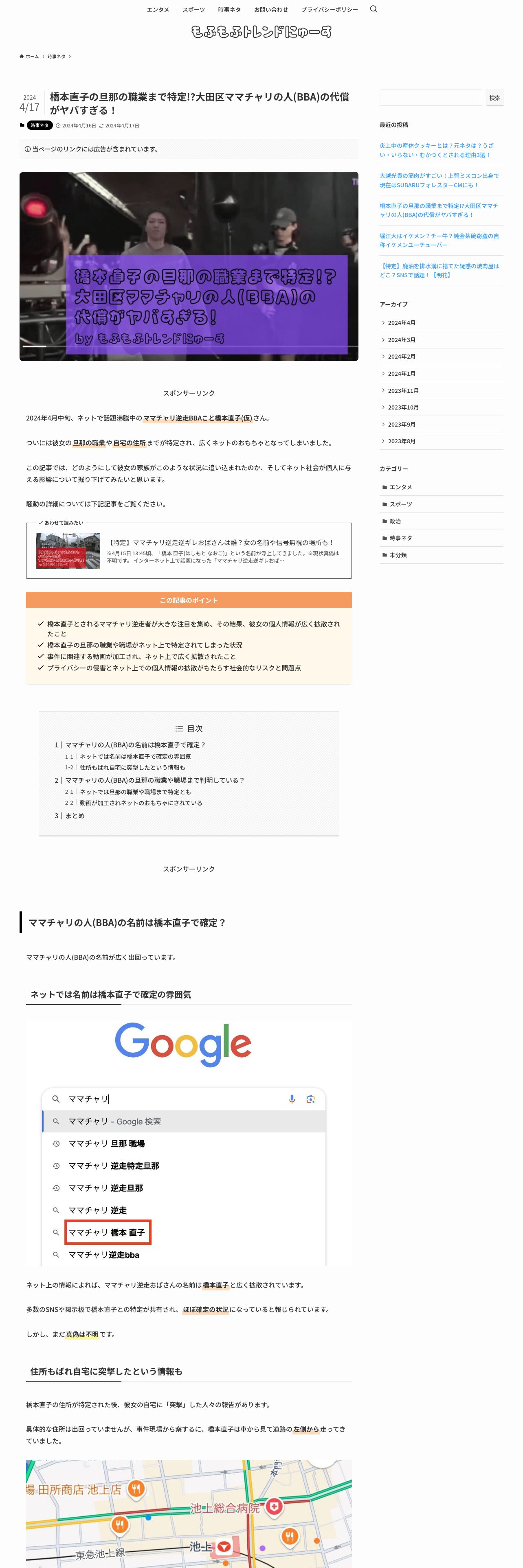Viewport: 523px width, 1568px height.
Task: Open the search icon in the top menu
Action: [373, 9]
